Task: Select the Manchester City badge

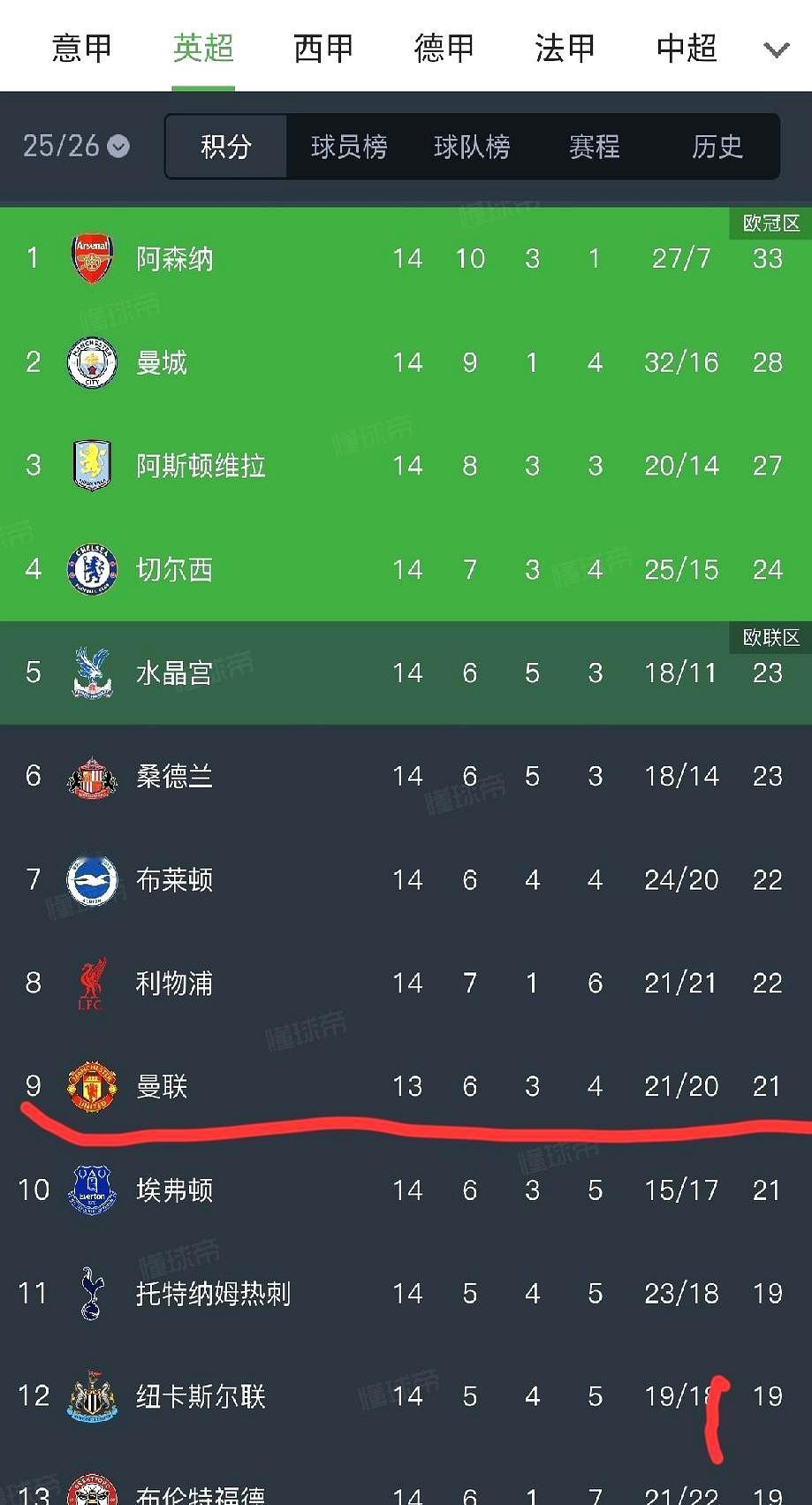Action: point(92,362)
